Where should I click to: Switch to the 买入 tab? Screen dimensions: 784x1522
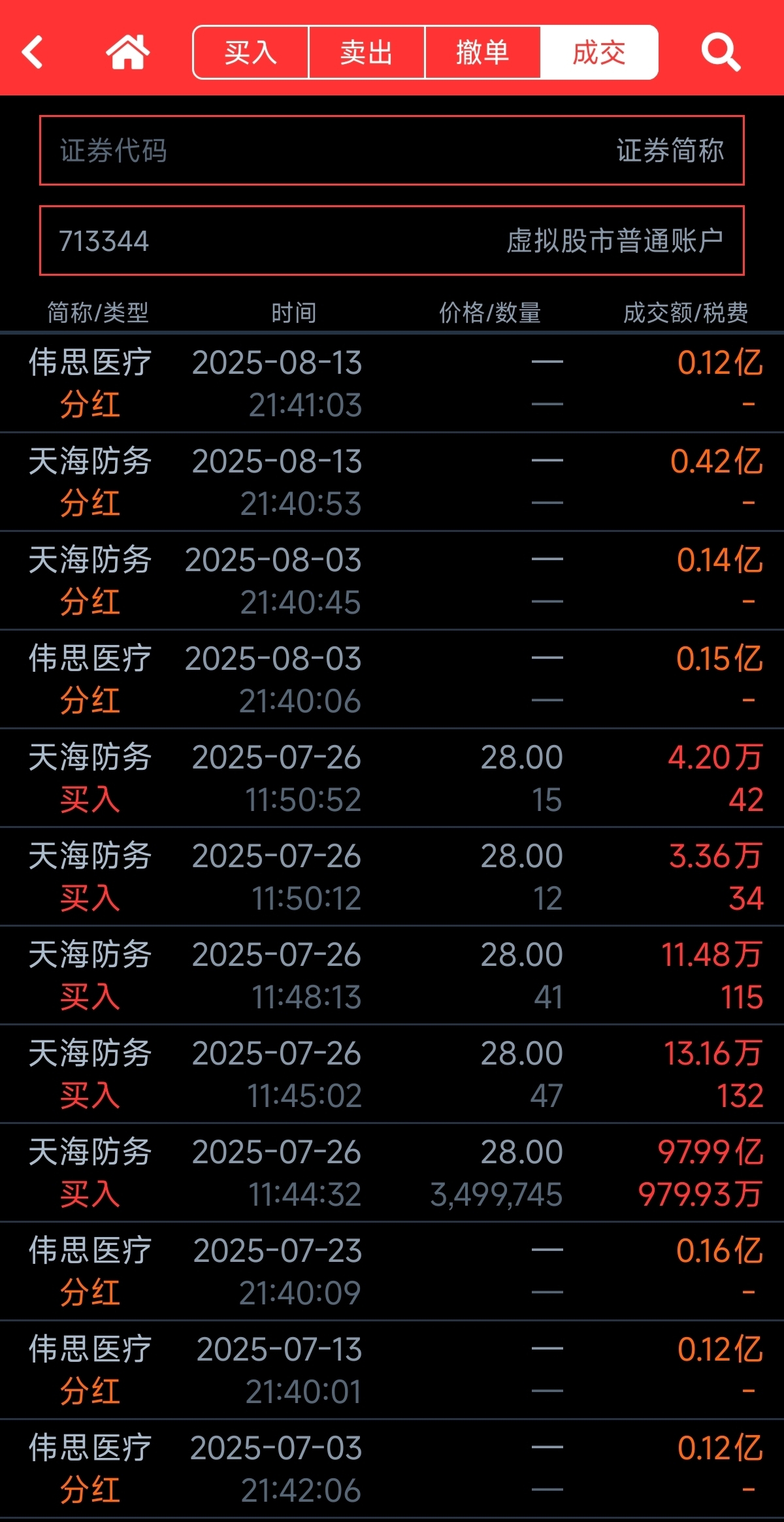point(251,52)
